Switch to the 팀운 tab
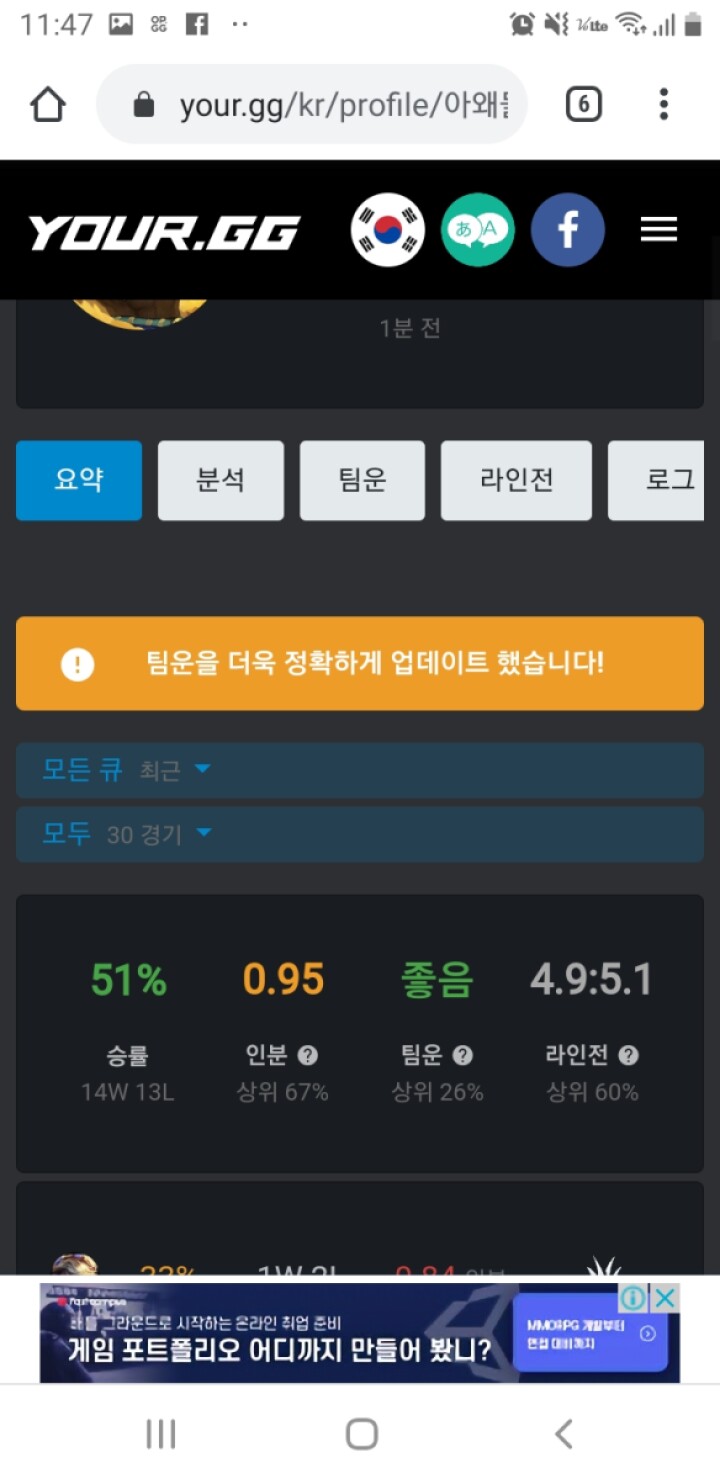The width and height of the screenshot is (720, 1479). tap(362, 481)
